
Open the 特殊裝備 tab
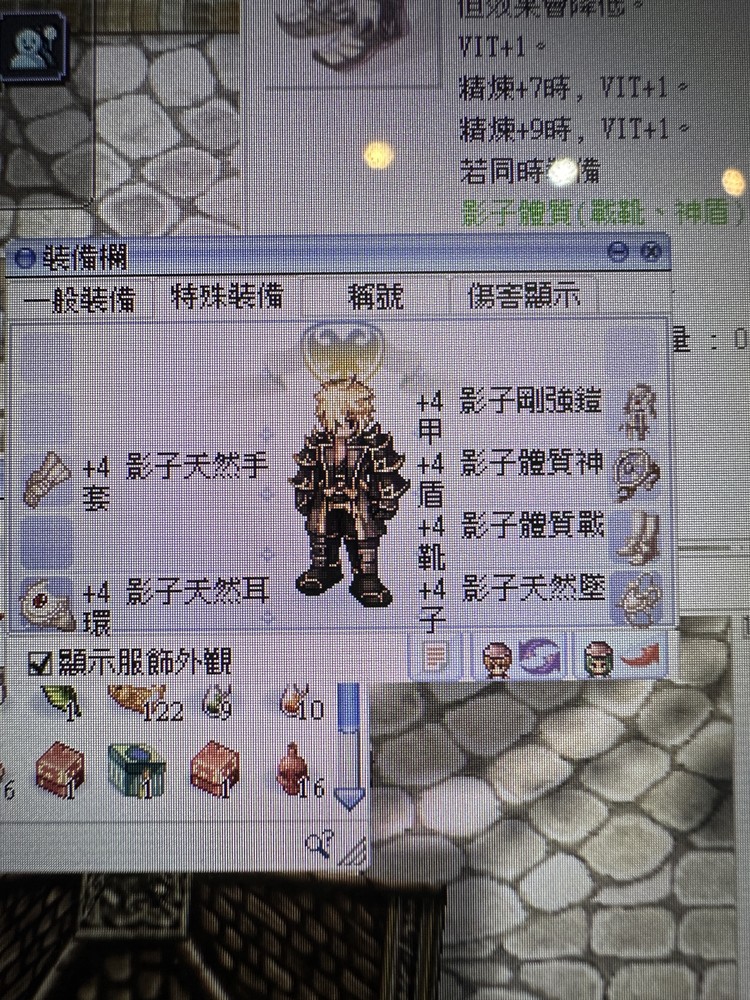[x=226, y=296]
